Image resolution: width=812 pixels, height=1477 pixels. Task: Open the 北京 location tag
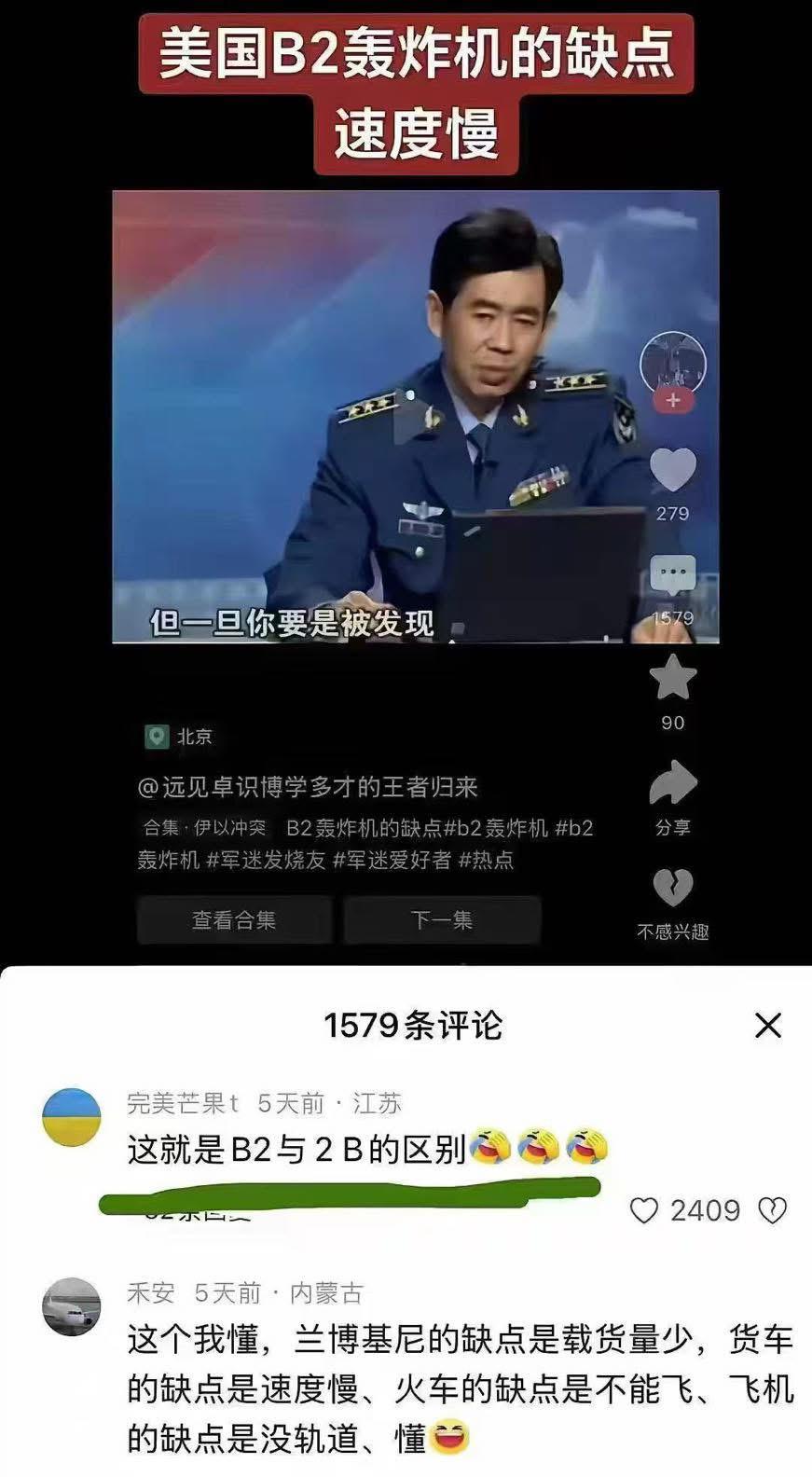tap(182, 737)
